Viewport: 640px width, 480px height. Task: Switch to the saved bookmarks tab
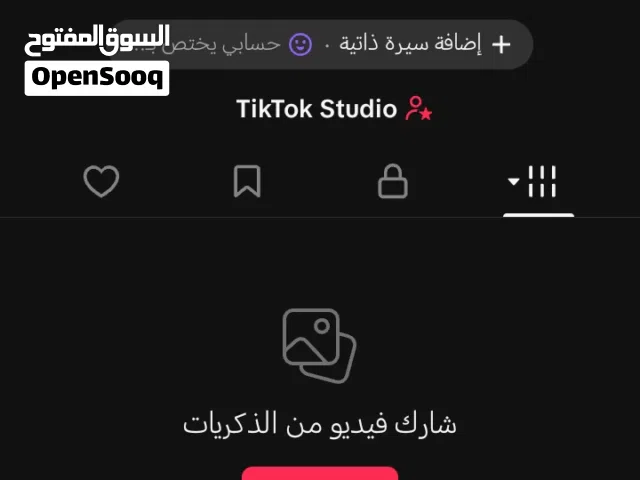(x=247, y=182)
